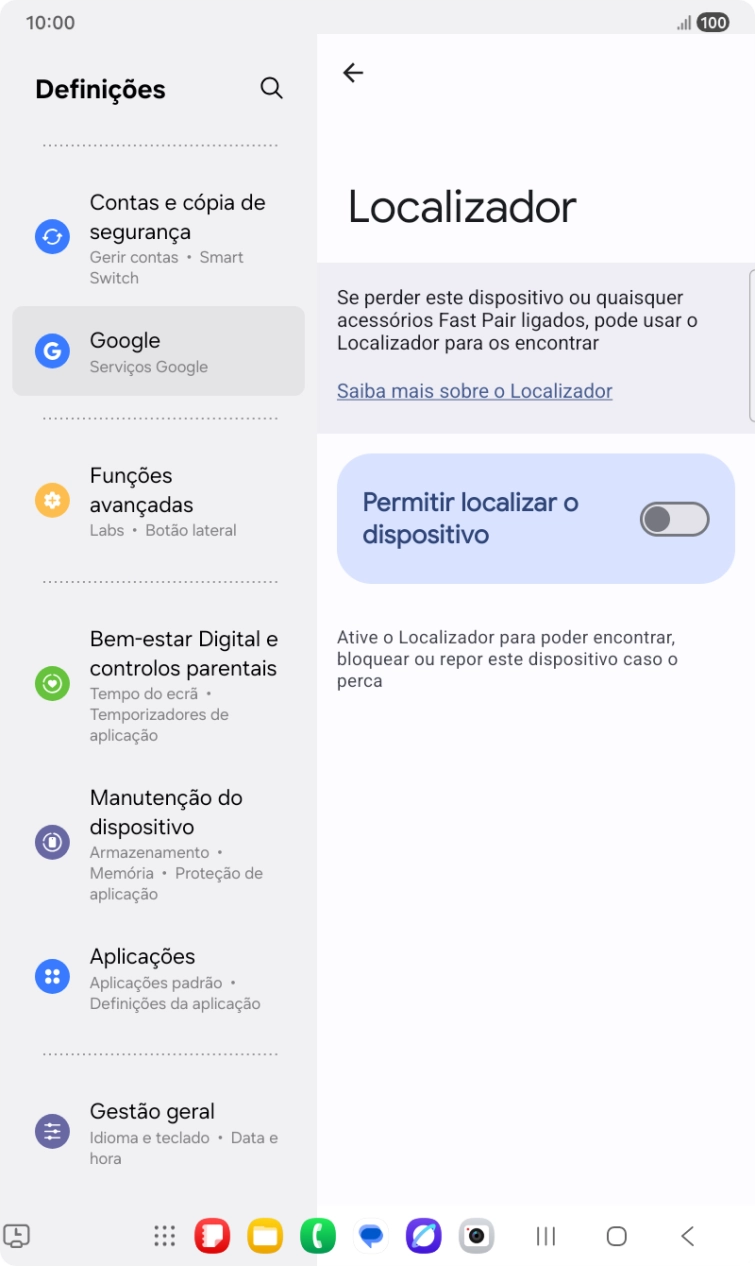Tap the Contas e cópia de segurança icon
Image resolution: width=755 pixels, height=1266 pixels.
click(x=52, y=237)
